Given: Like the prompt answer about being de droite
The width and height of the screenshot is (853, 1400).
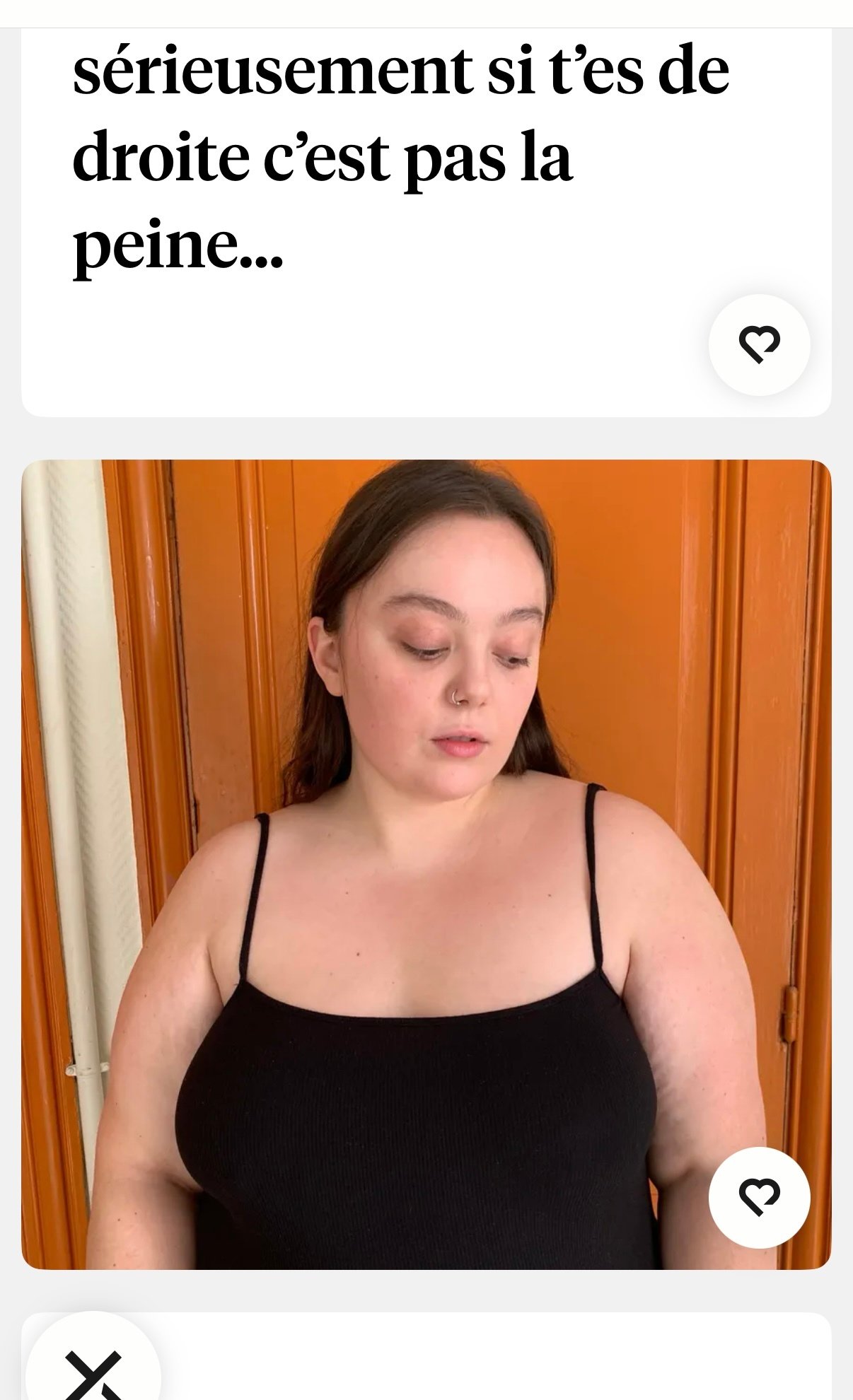Looking at the screenshot, I should tap(759, 344).
